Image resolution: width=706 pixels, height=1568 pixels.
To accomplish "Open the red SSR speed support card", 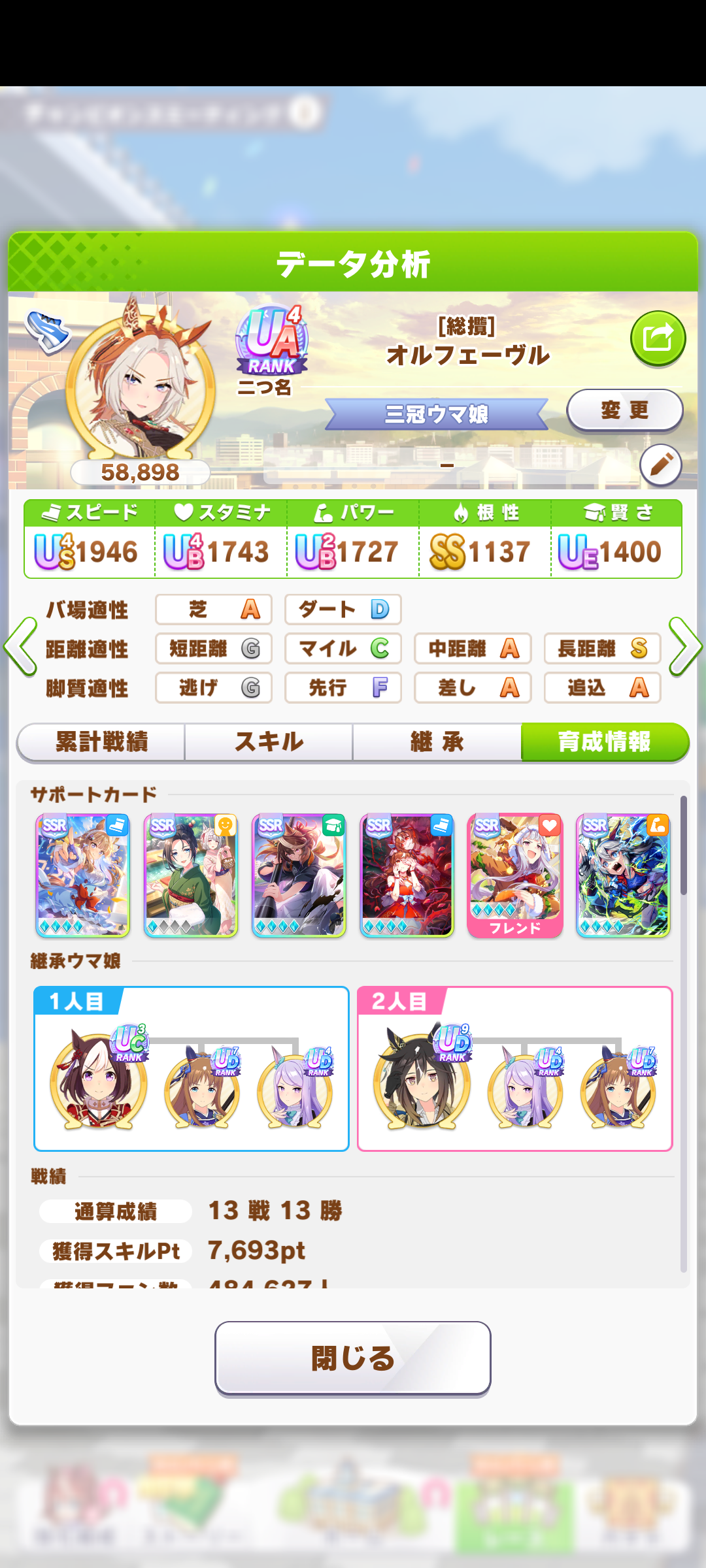I will pos(407,875).
